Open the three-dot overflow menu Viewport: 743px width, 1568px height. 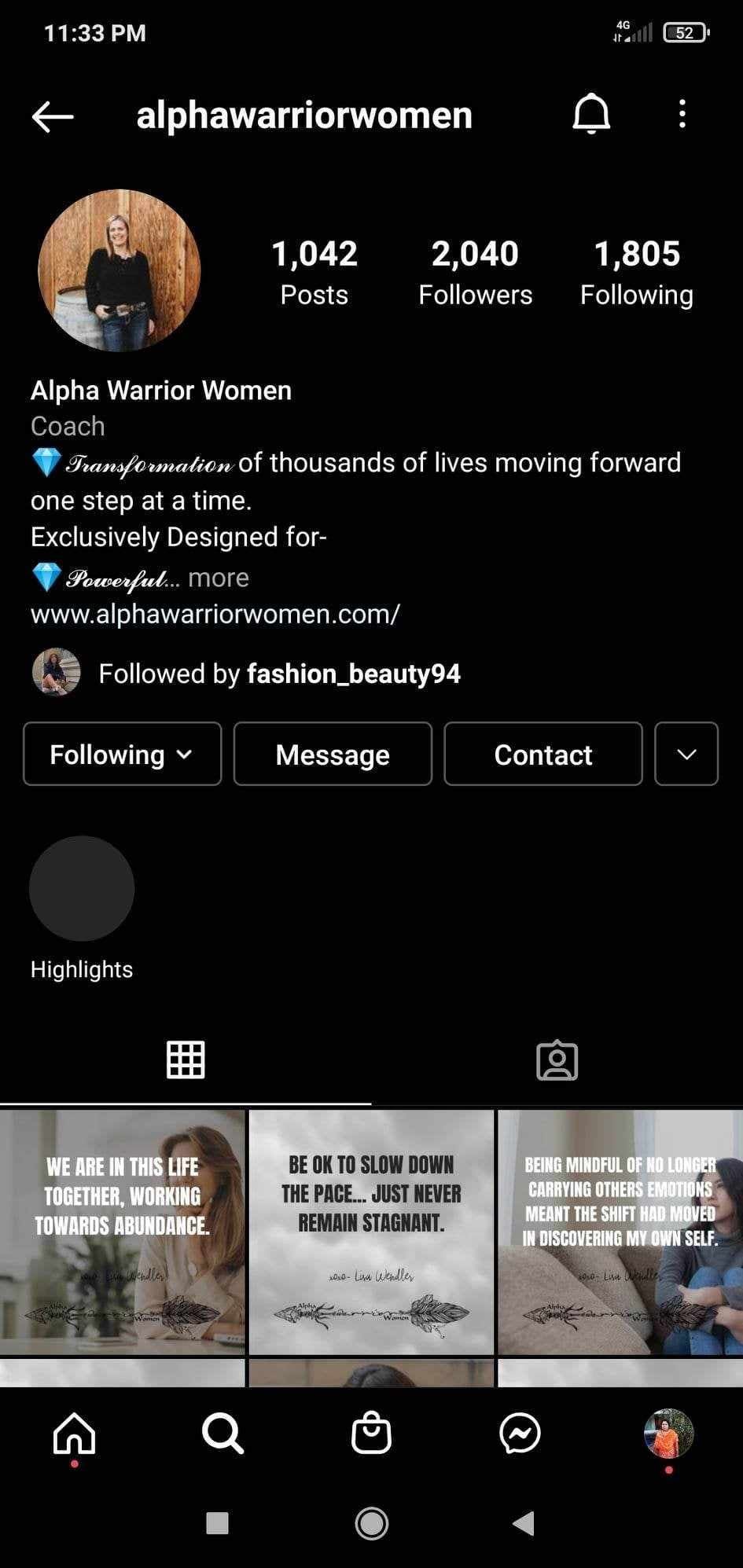pos(682,115)
